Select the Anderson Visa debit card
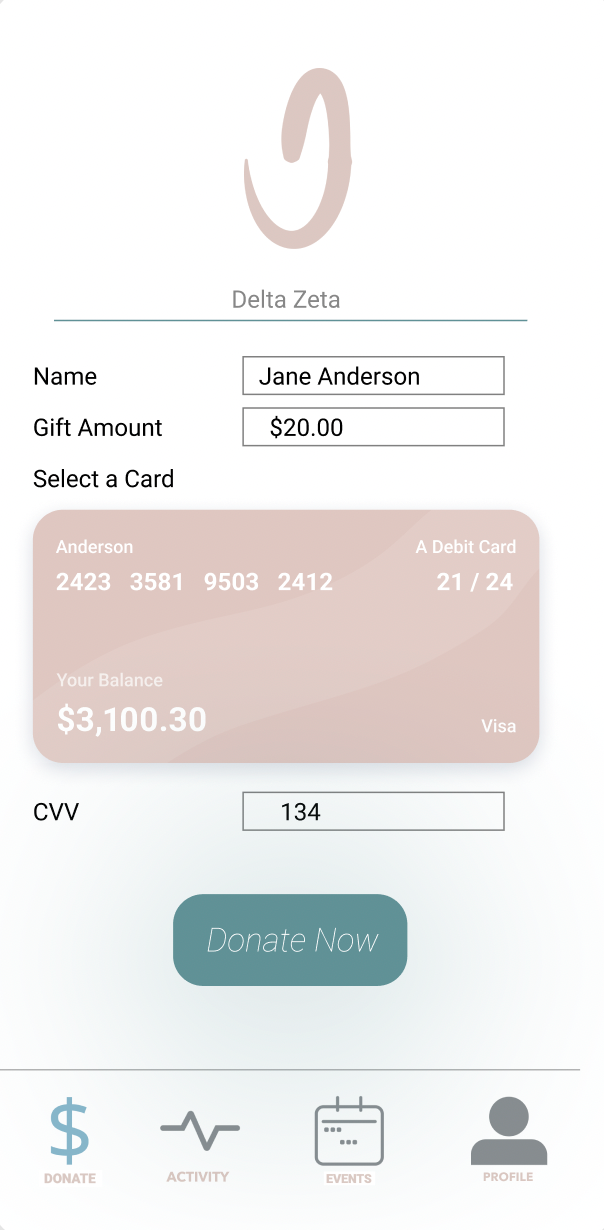604x1230 pixels. [x=286, y=636]
